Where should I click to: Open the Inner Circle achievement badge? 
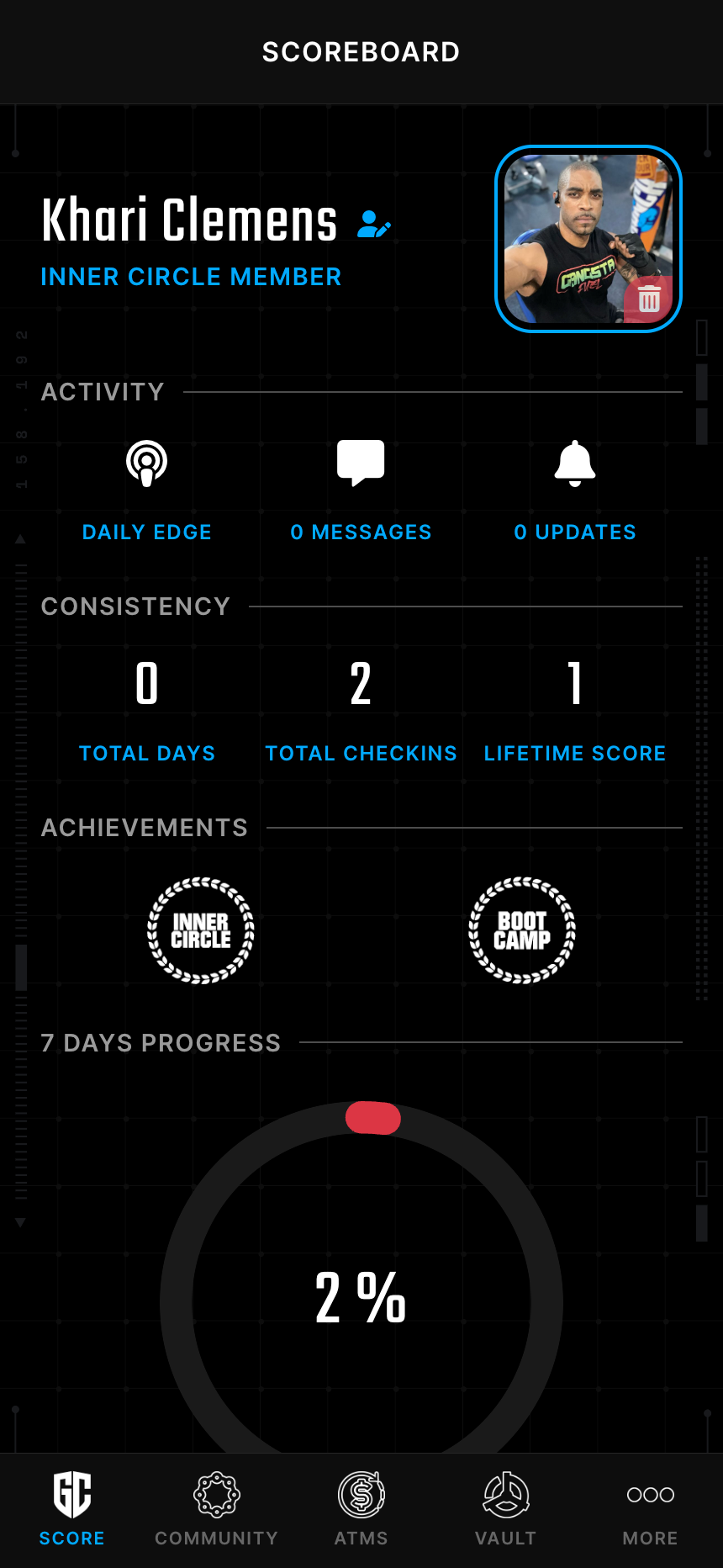(x=201, y=930)
